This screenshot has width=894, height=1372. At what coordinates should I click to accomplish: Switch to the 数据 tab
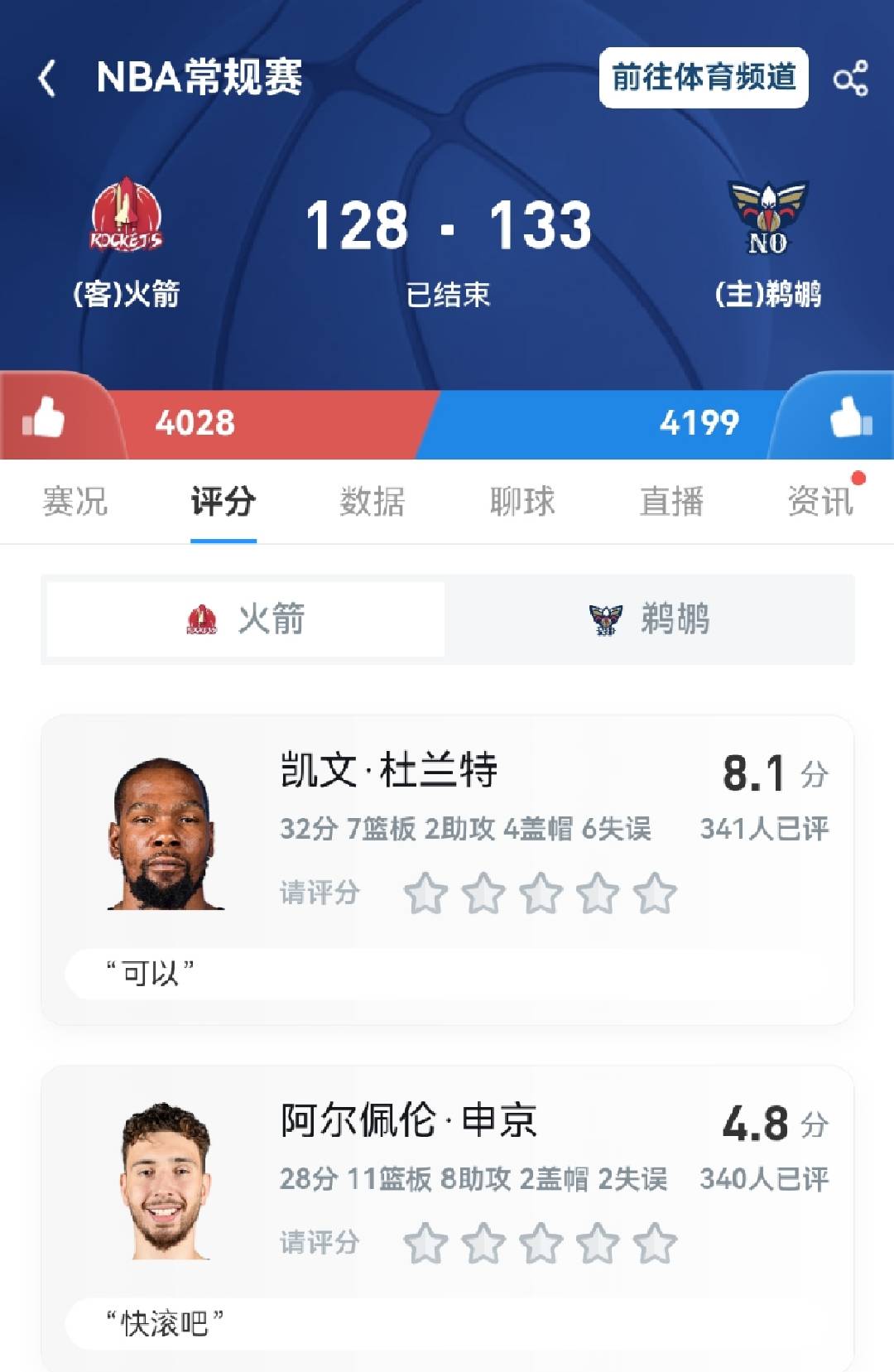coord(372,502)
